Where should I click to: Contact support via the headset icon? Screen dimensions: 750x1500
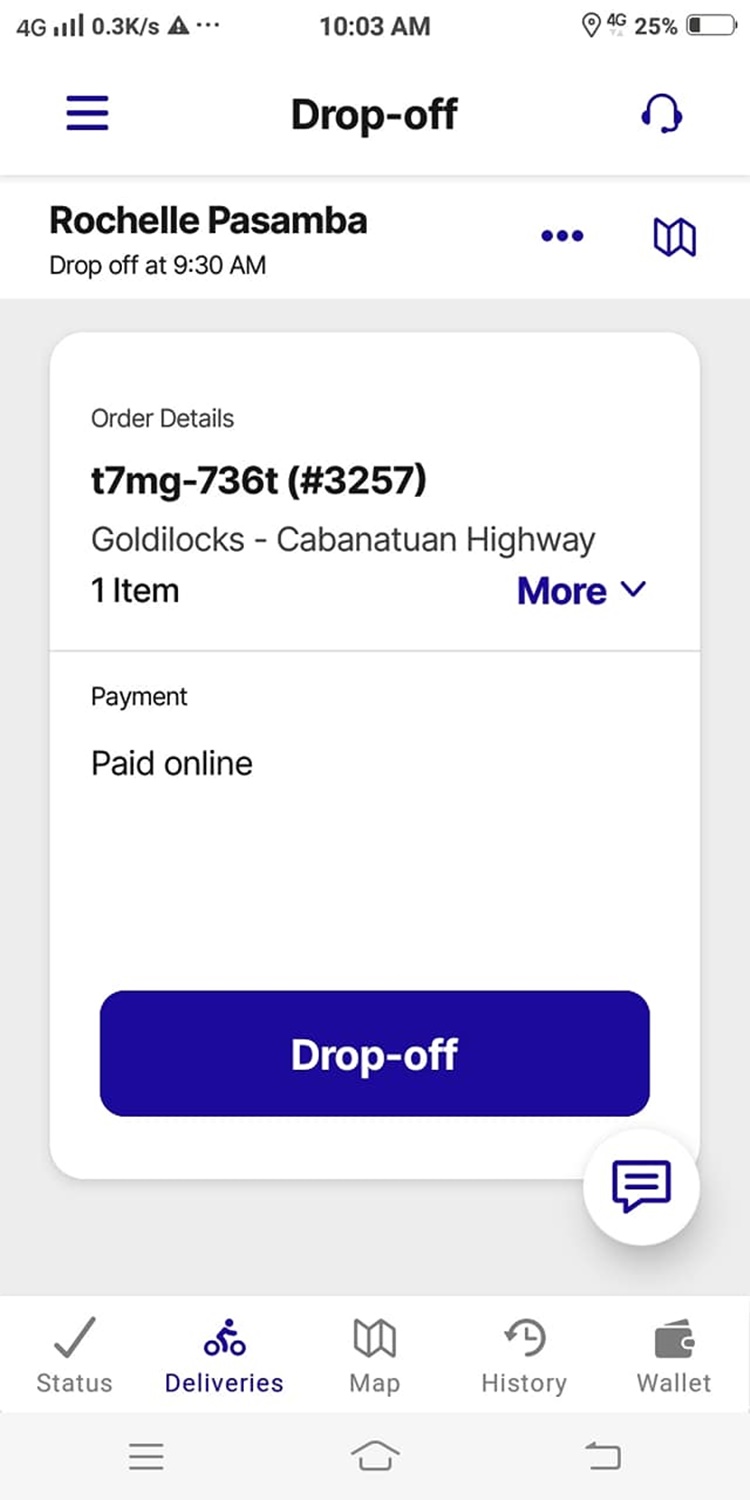(661, 114)
